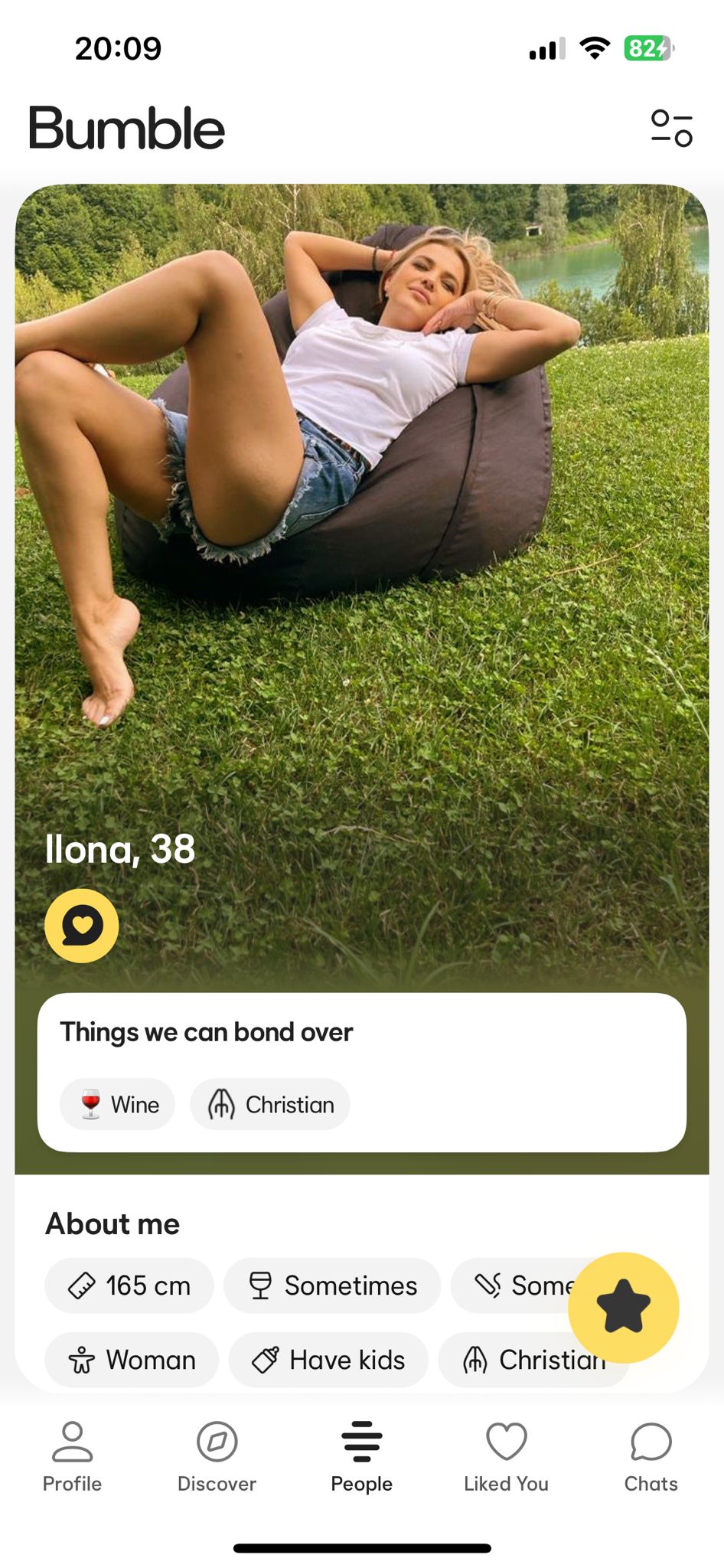This screenshot has height=1568, width=724.
Task: Open the Discover tab
Action: [217, 1457]
